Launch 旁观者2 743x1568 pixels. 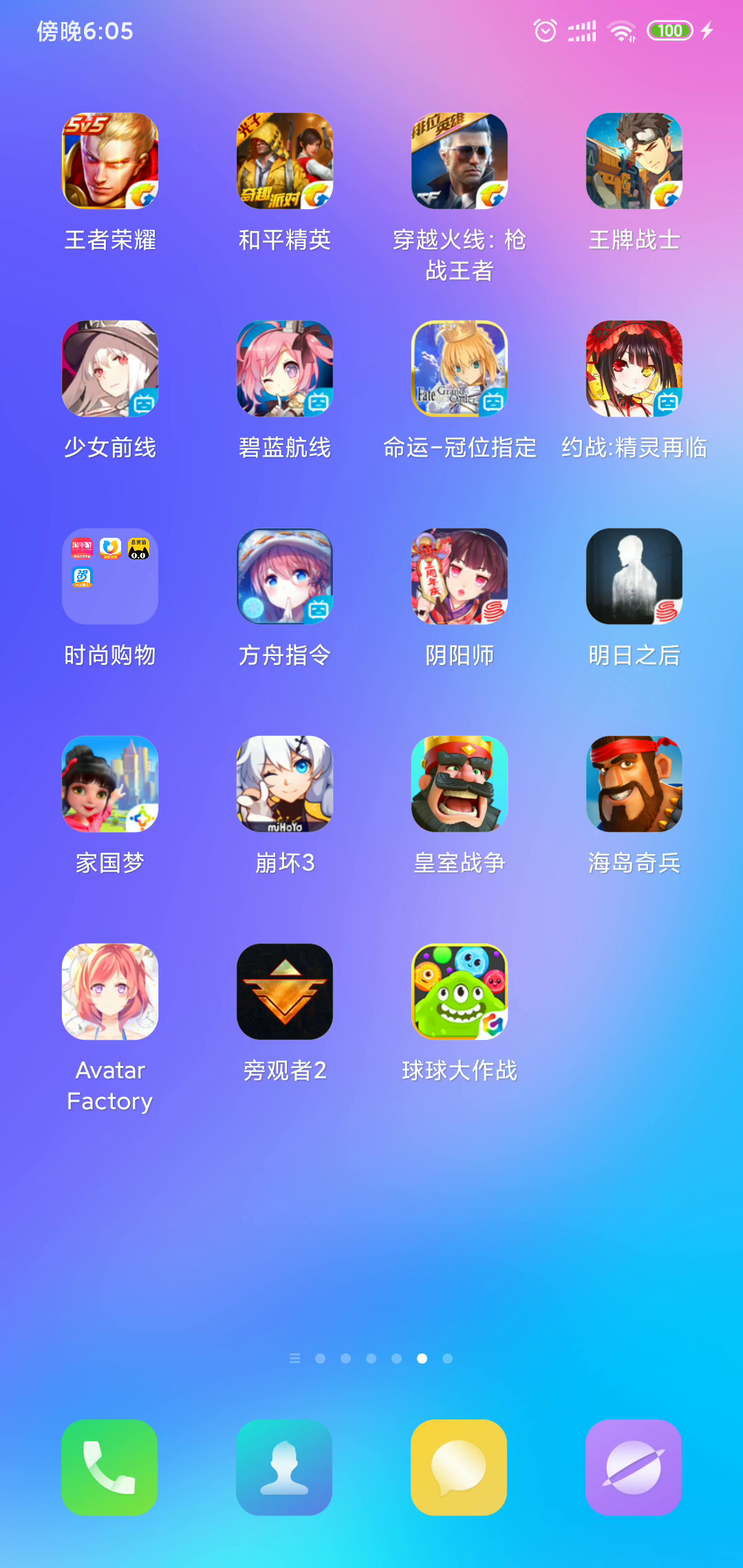tap(285, 992)
